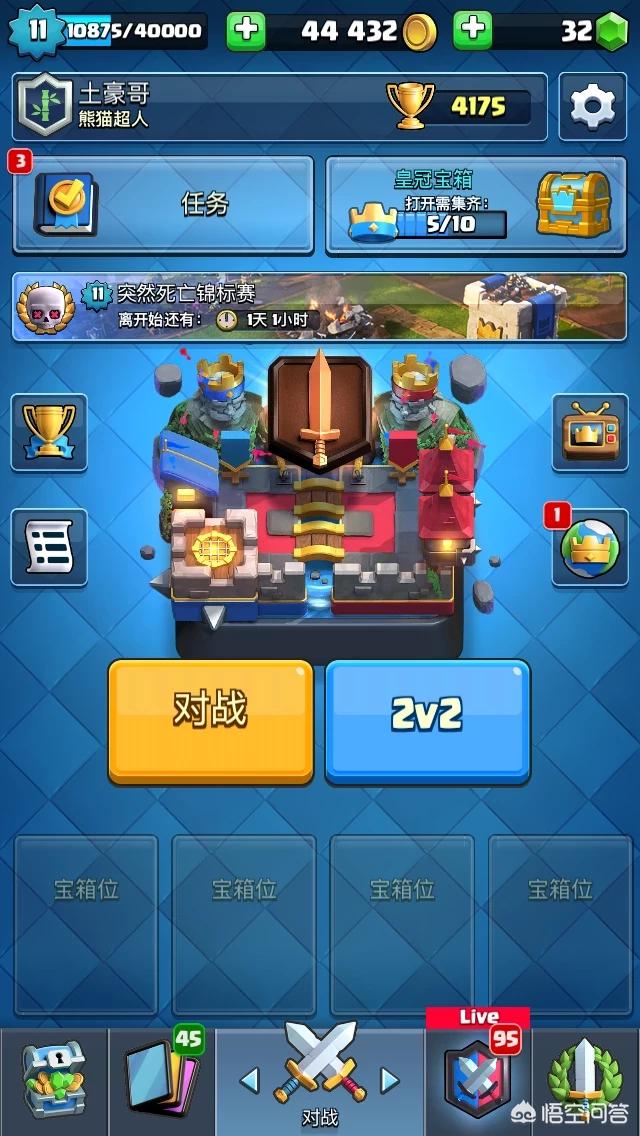Viewport: 640px width, 1136px height.
Task: Tap the green plus to buy gold
Action: click(246, 30)
